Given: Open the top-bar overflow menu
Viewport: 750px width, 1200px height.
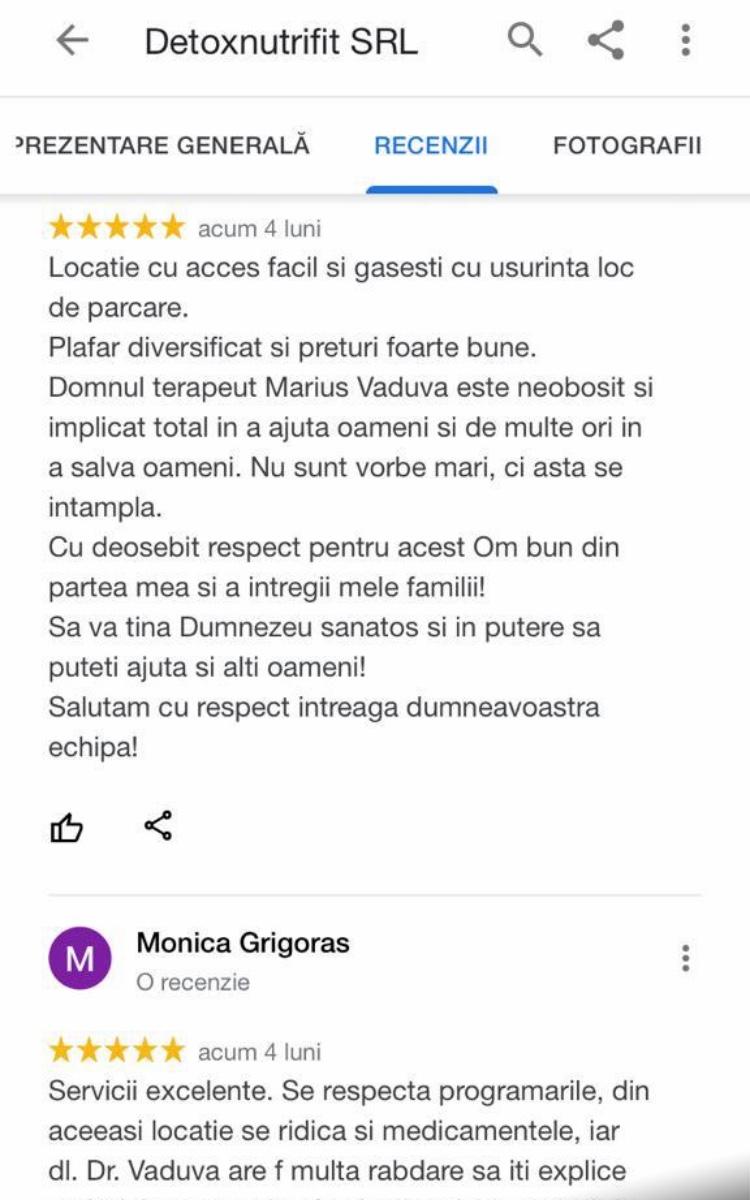Looking at the screenshot, I should pyautogui.click(x=685, y=41).
